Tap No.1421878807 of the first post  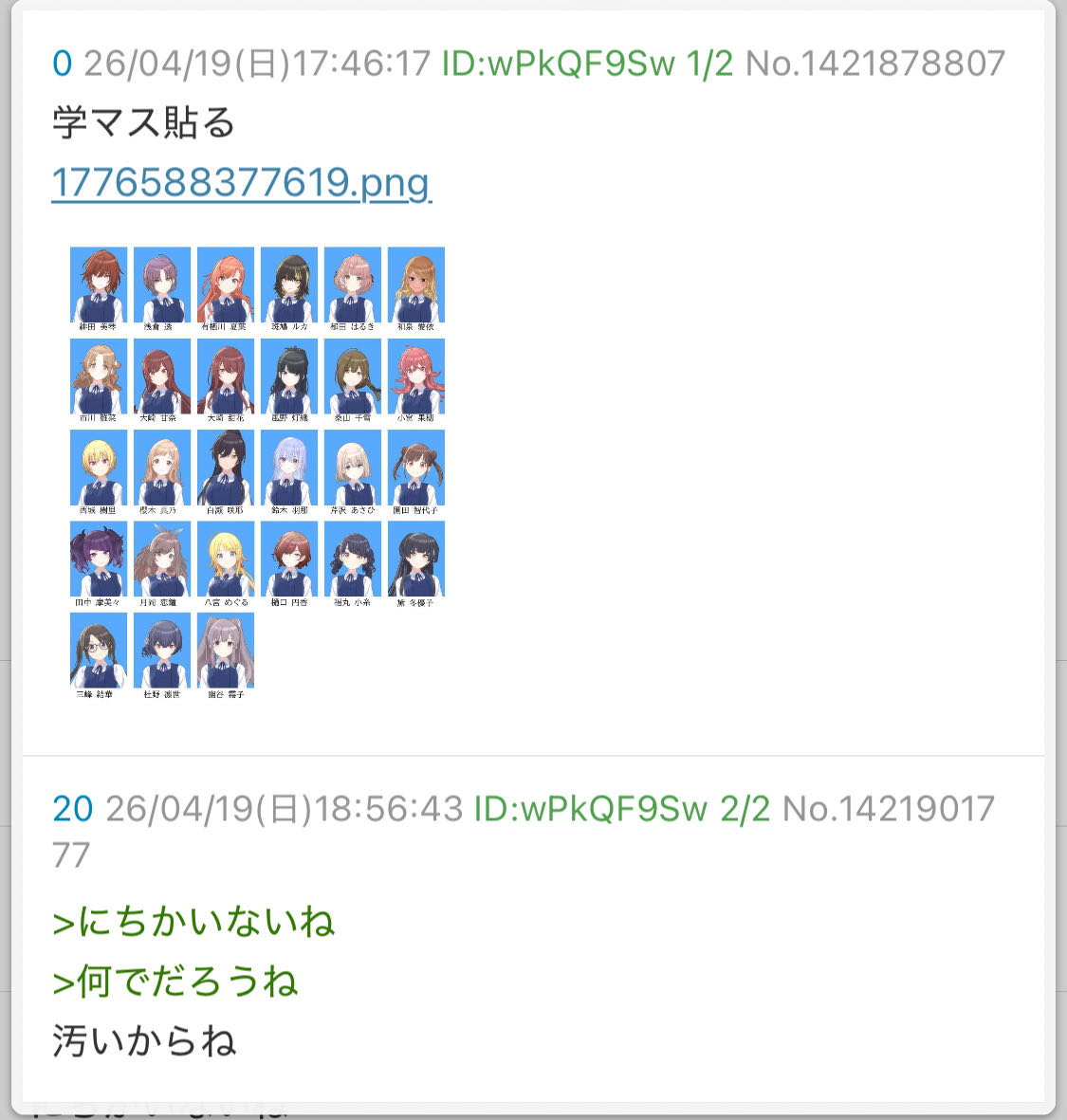tap(874, 64)
